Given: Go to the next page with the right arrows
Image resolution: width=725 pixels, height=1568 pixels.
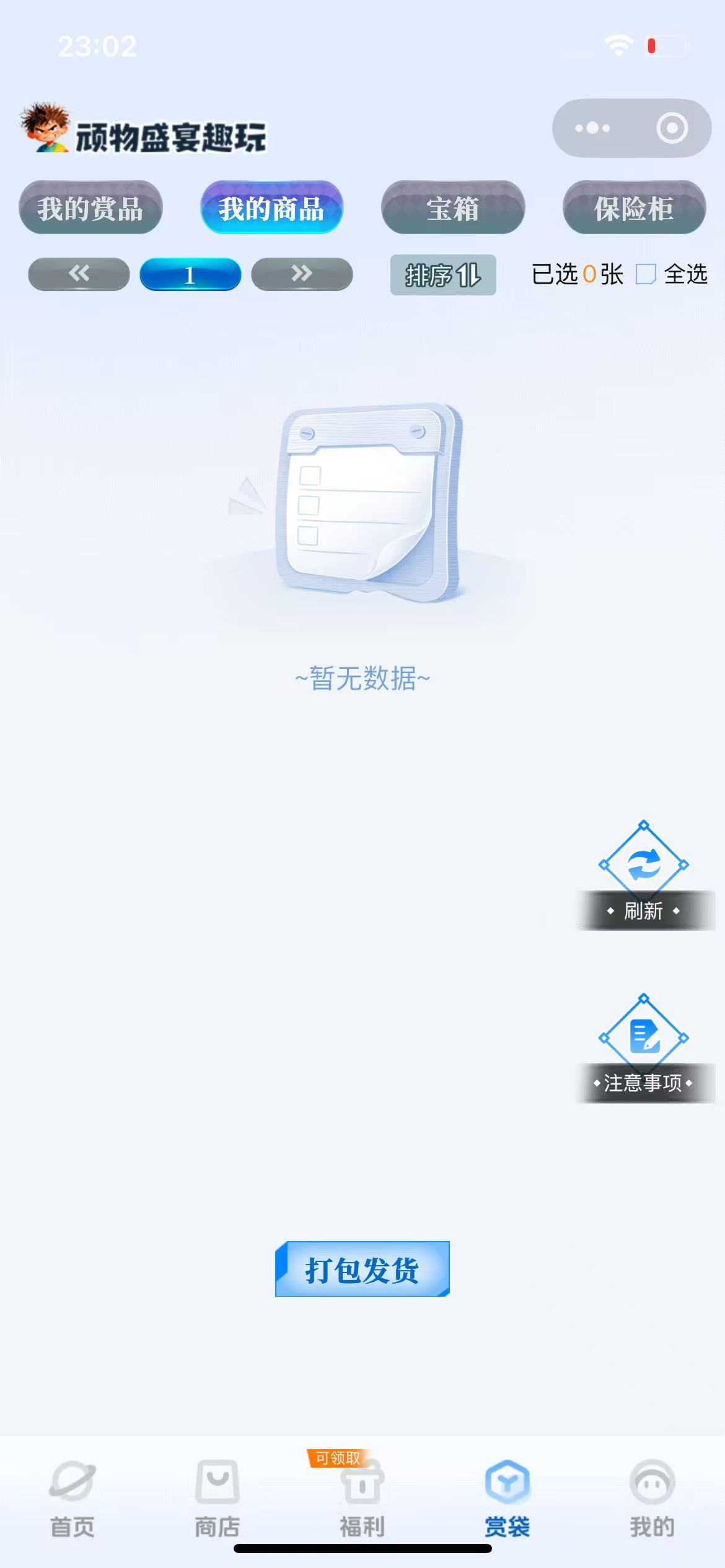Looking at the screenshot, I should tap(302, 274).
